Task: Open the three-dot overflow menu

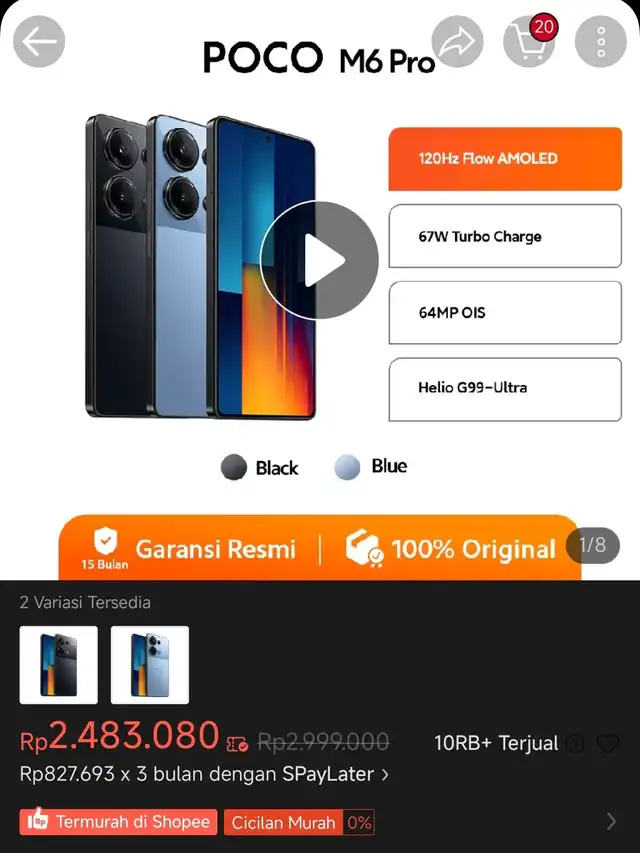Action: click(x=601, y=41)
